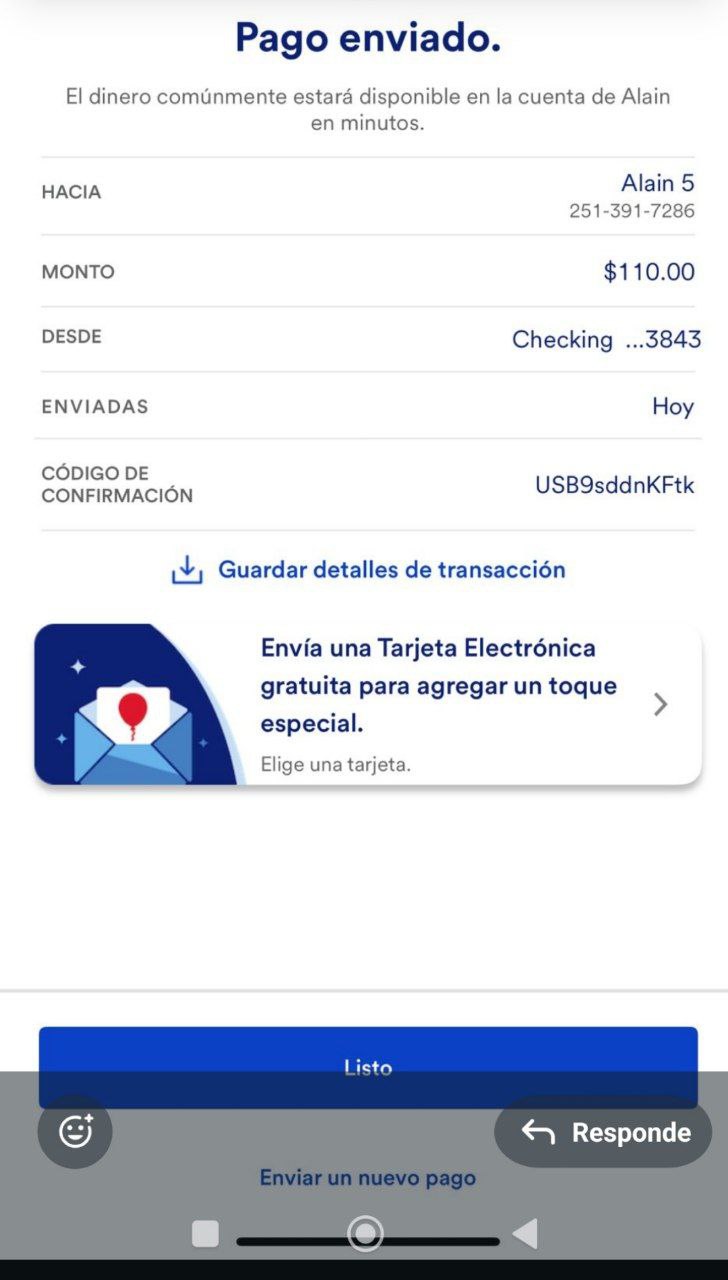The height and width of the screenshot is (1280, 728).
Task: Tap the Responde reply button
Action: coord(603,1132)
